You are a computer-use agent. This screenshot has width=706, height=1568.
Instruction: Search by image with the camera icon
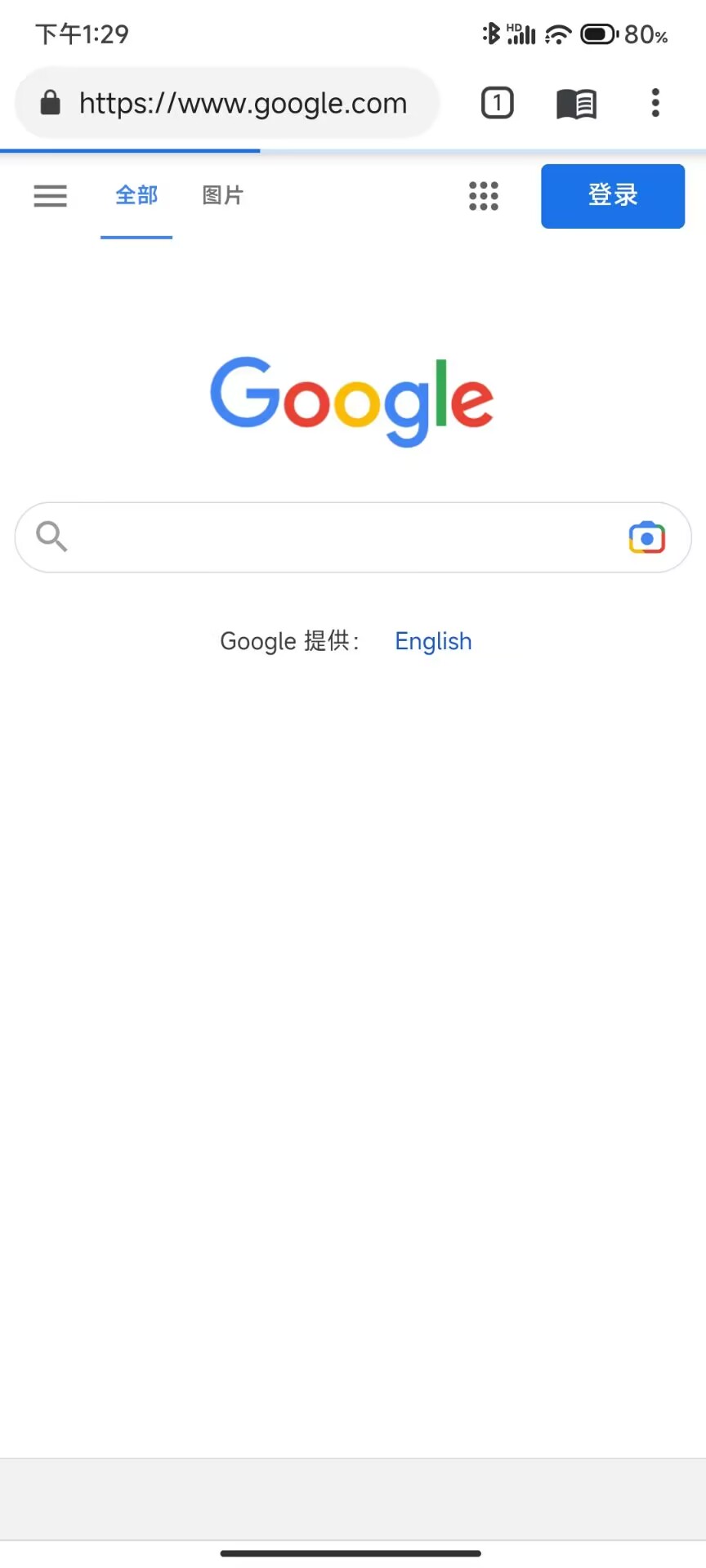coord(646,537)
